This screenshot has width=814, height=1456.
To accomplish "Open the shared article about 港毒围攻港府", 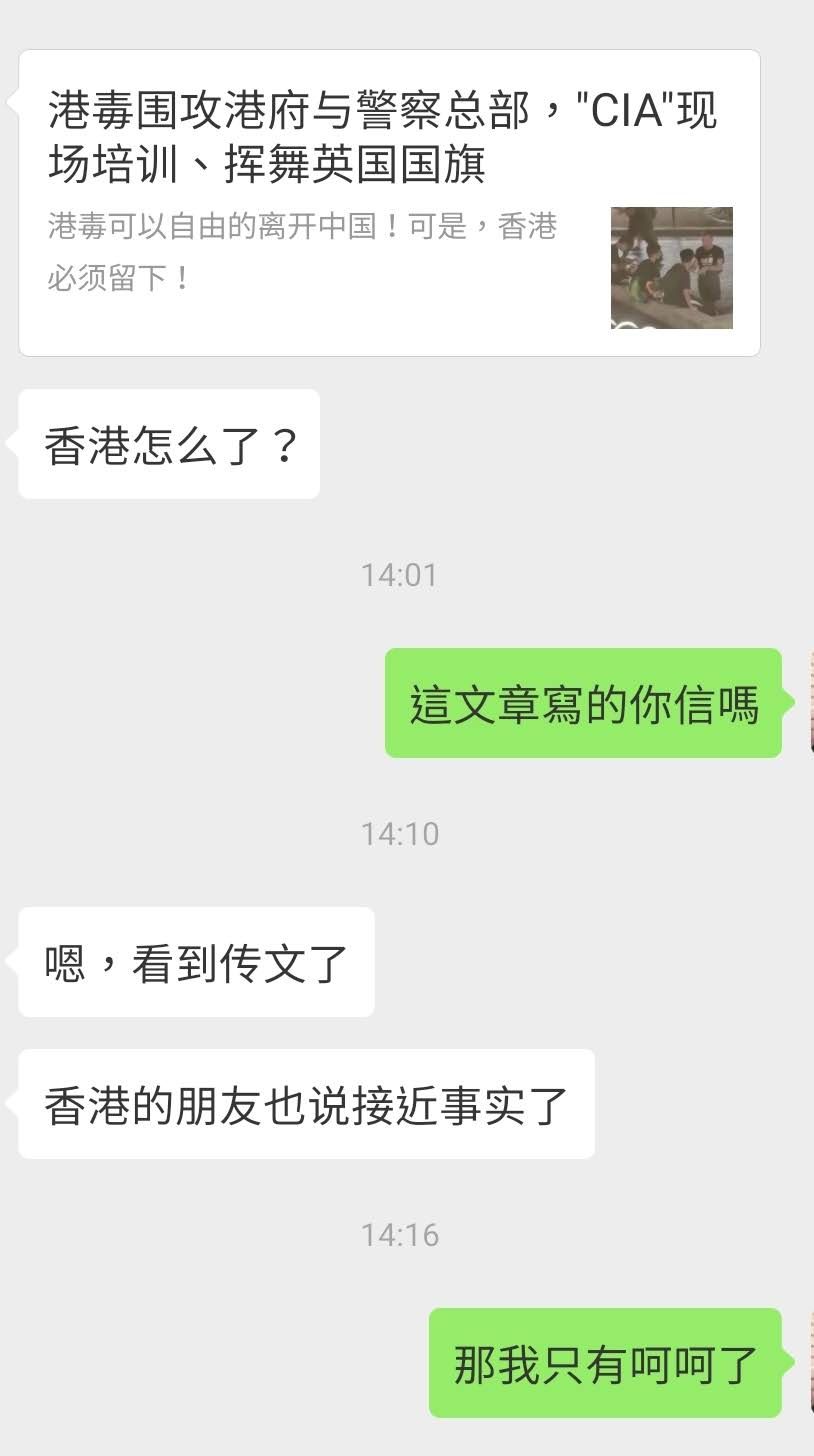I will click(x=388, y=203).
